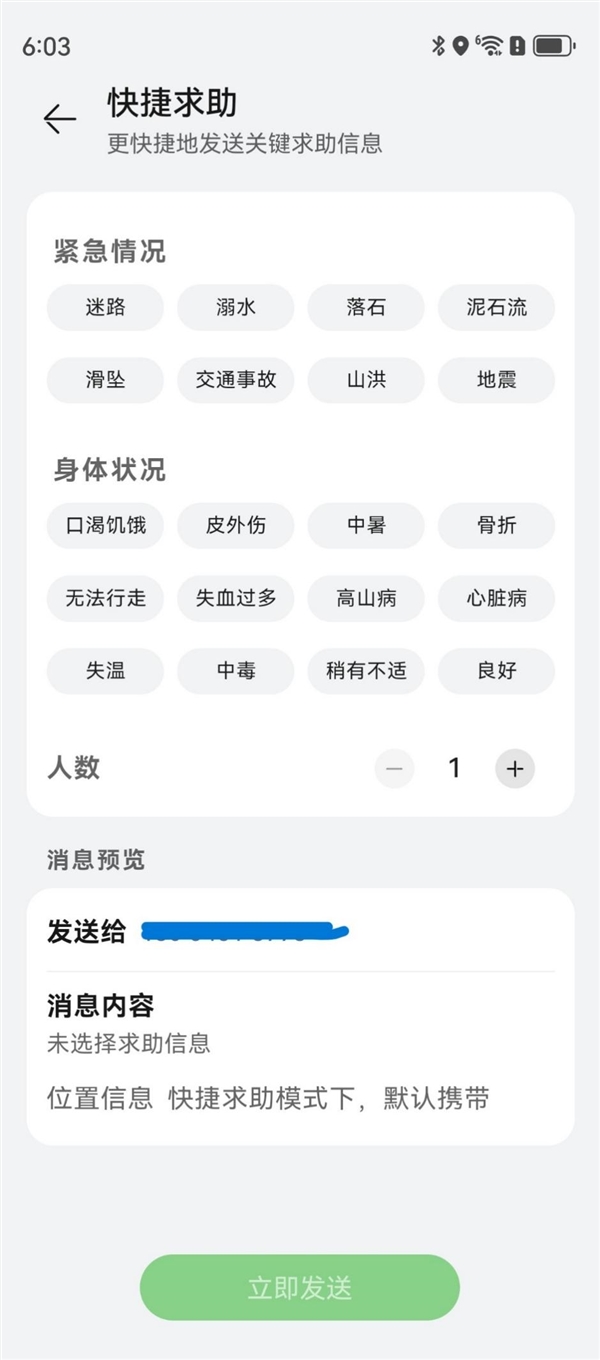Tap 立即发送 to send the message
The image size is (600, 1360).
click(299, 1287)
